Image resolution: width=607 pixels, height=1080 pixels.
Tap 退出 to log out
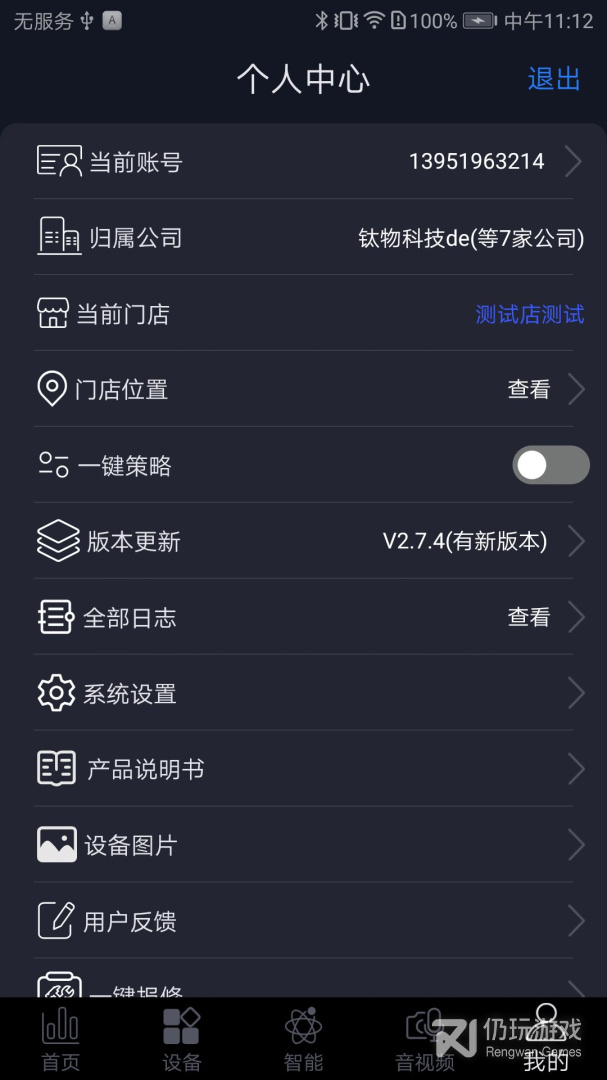(554, 79)
